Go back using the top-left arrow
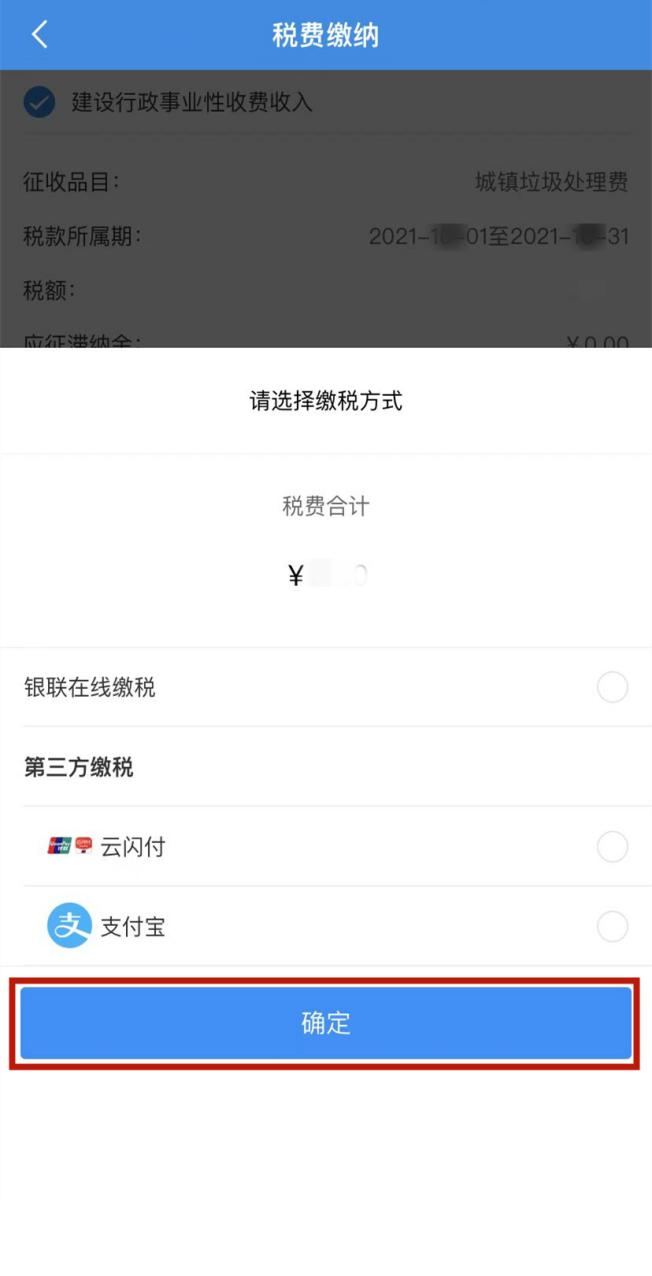 39,35
